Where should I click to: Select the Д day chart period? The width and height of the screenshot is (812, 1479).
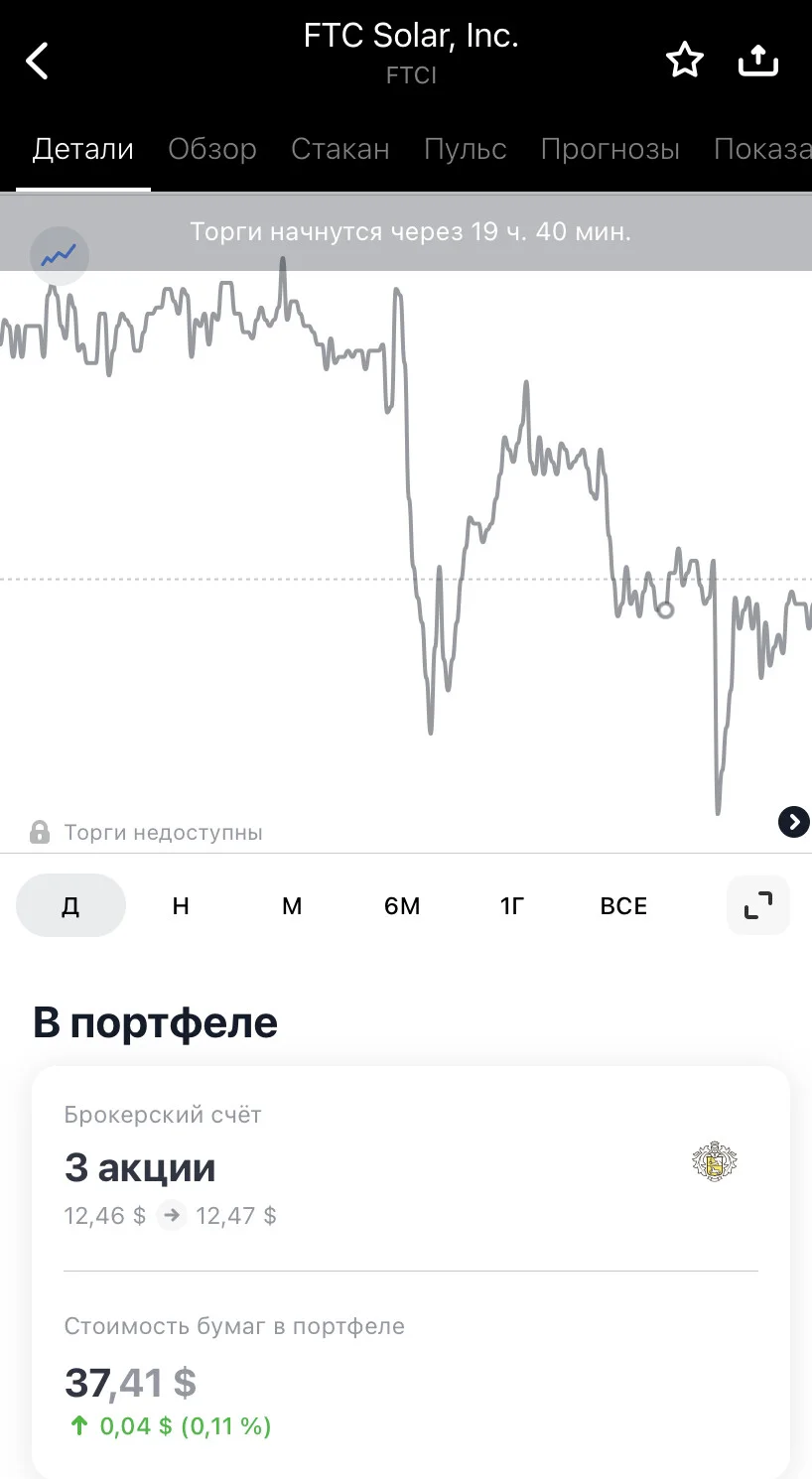(x=70, y=905)
